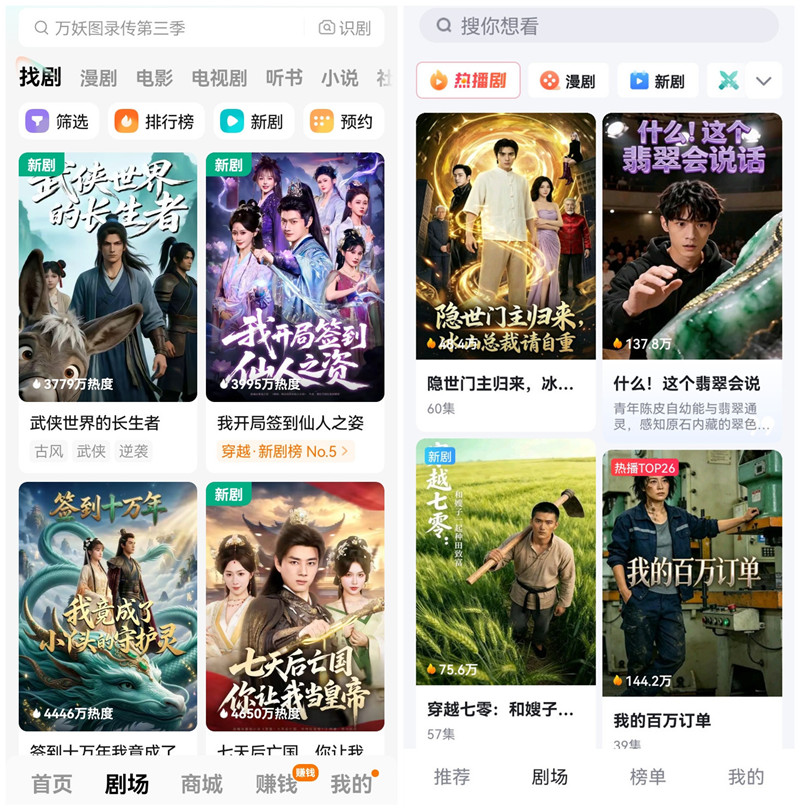Open the 排行榜 ranking chip
The image size is (800, 810).
pyautogui.click(x=156, y=121)
